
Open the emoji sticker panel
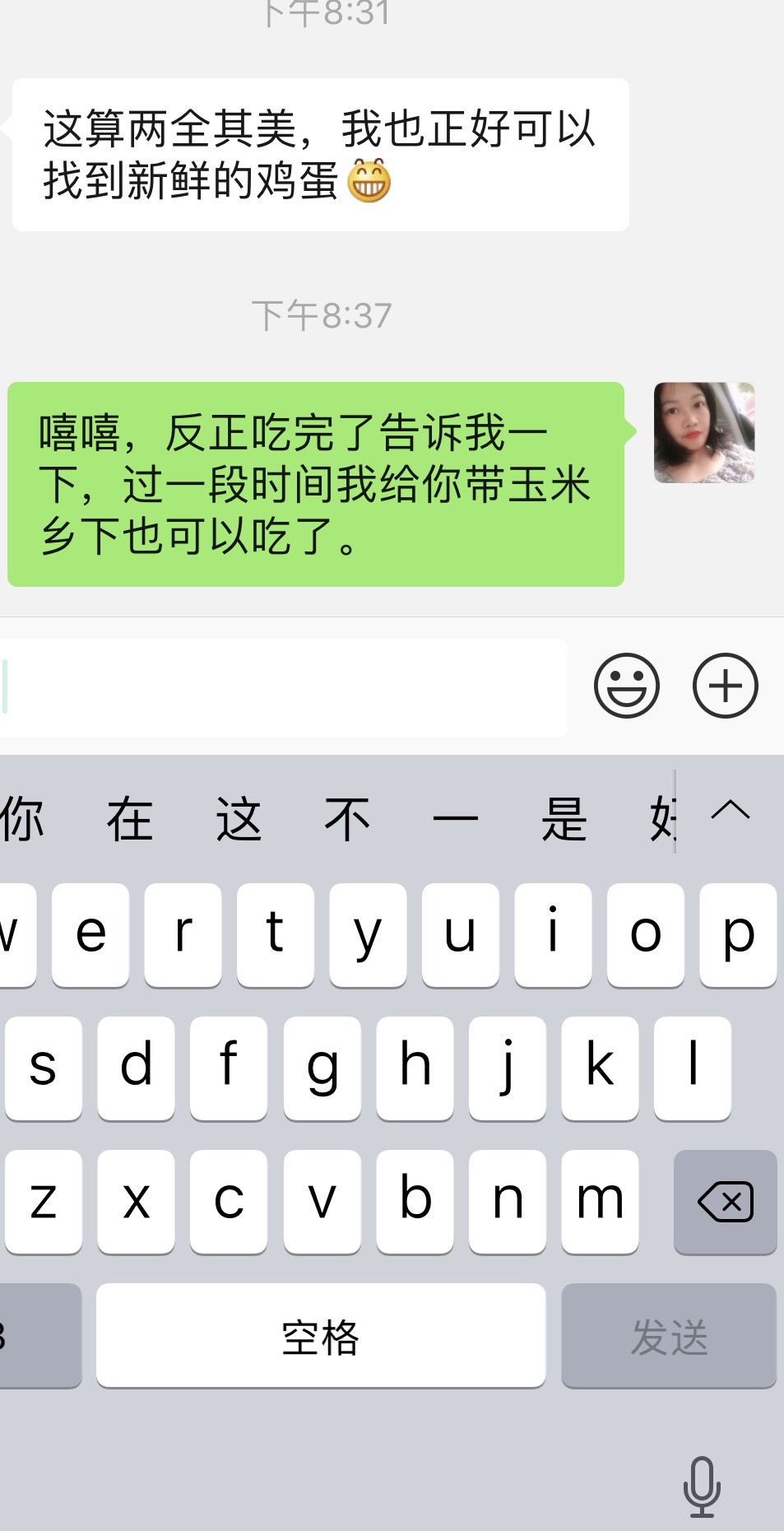point(626,686)
